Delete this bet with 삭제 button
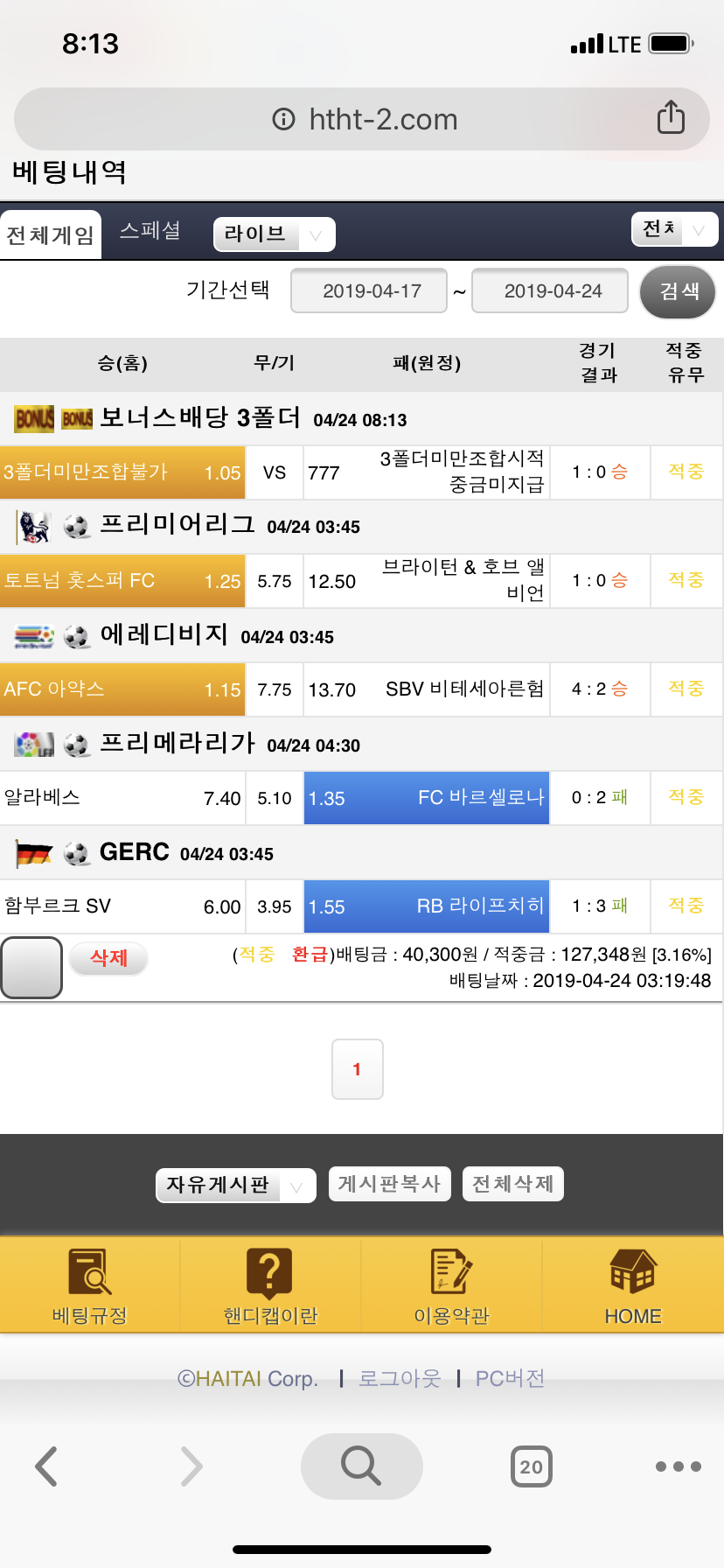724x1568 pixels. [108, 958]
